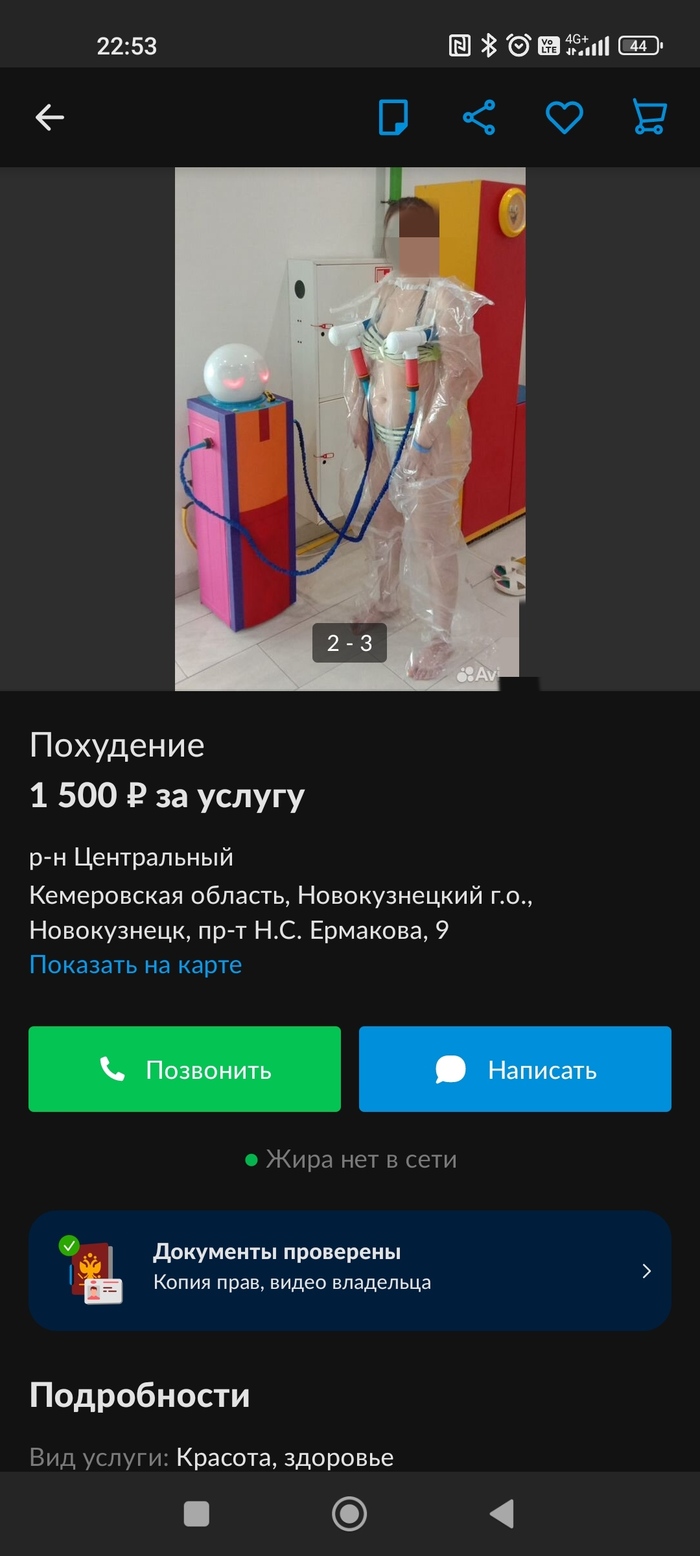
Task: Open recent apps from the navigation bar
Action: (x=197, y=1514)
